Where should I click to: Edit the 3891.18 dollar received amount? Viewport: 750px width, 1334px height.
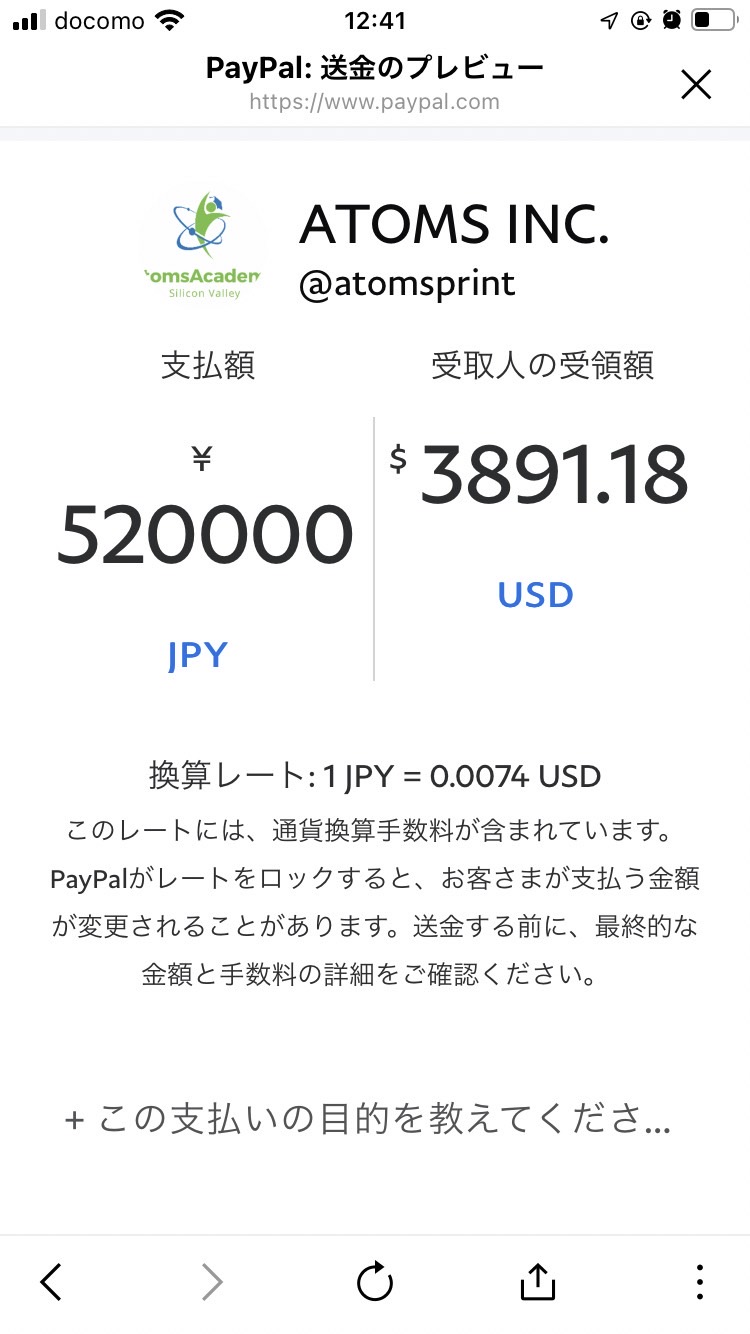click(554, 474)
